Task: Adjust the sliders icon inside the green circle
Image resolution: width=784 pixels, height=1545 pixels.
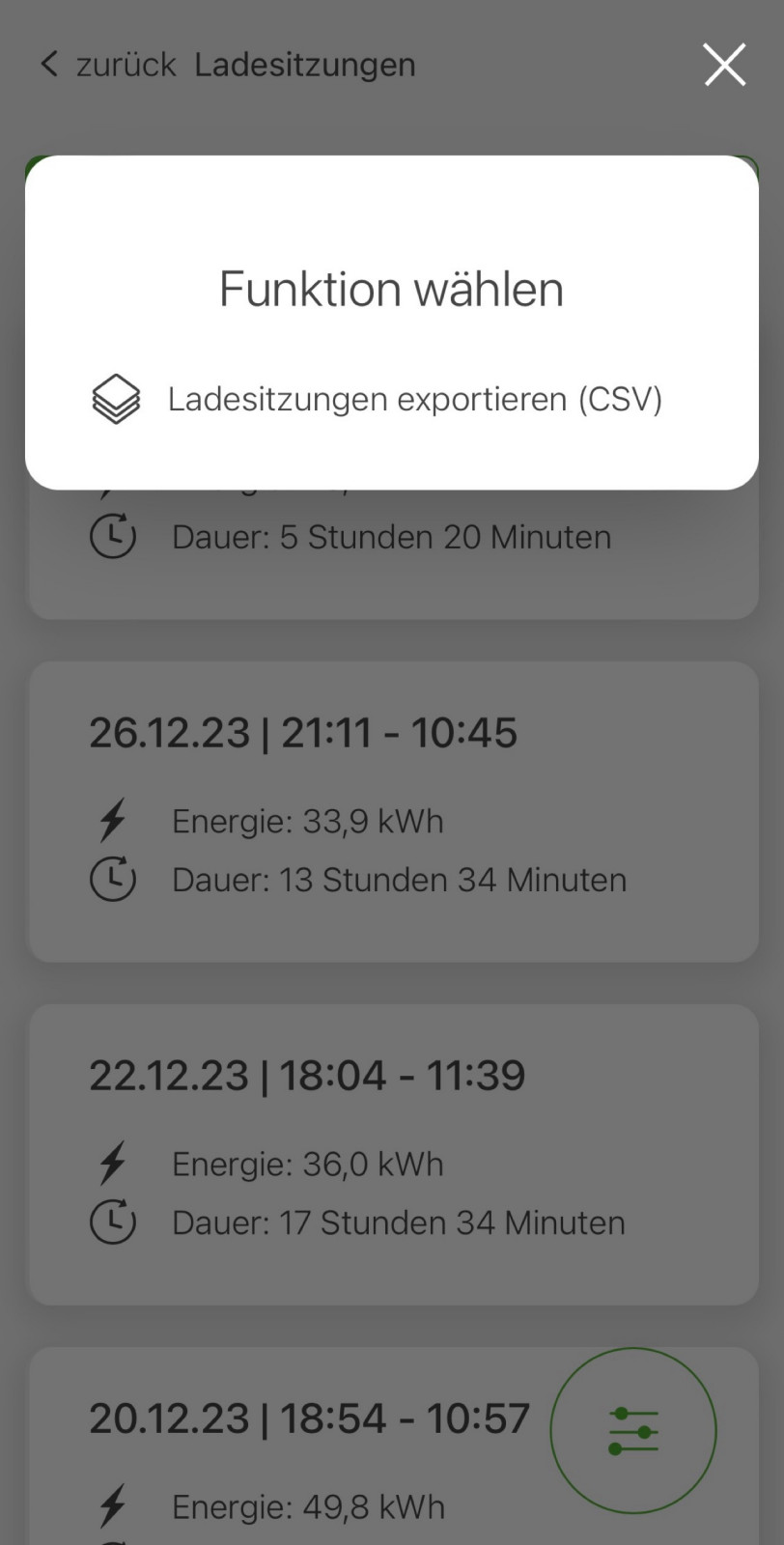Action: pyautogui.click(x=632, y=1429)
